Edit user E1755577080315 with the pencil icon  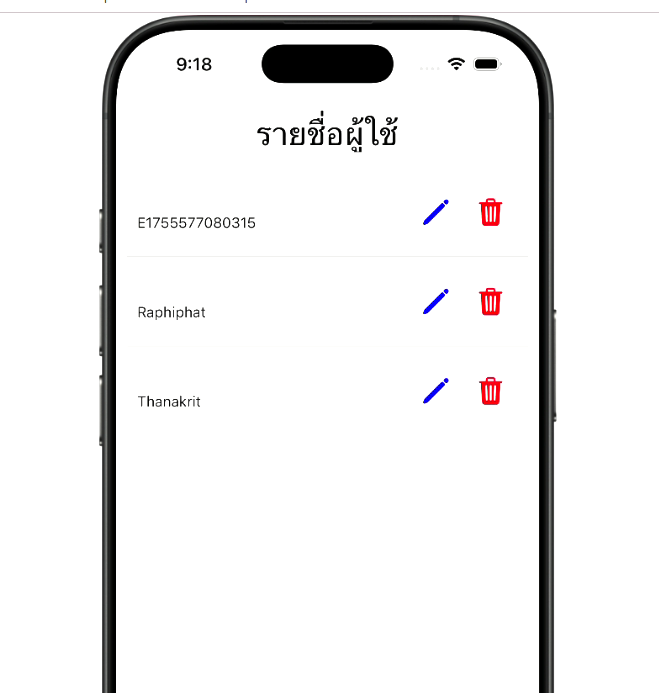[x=436, y=212]
